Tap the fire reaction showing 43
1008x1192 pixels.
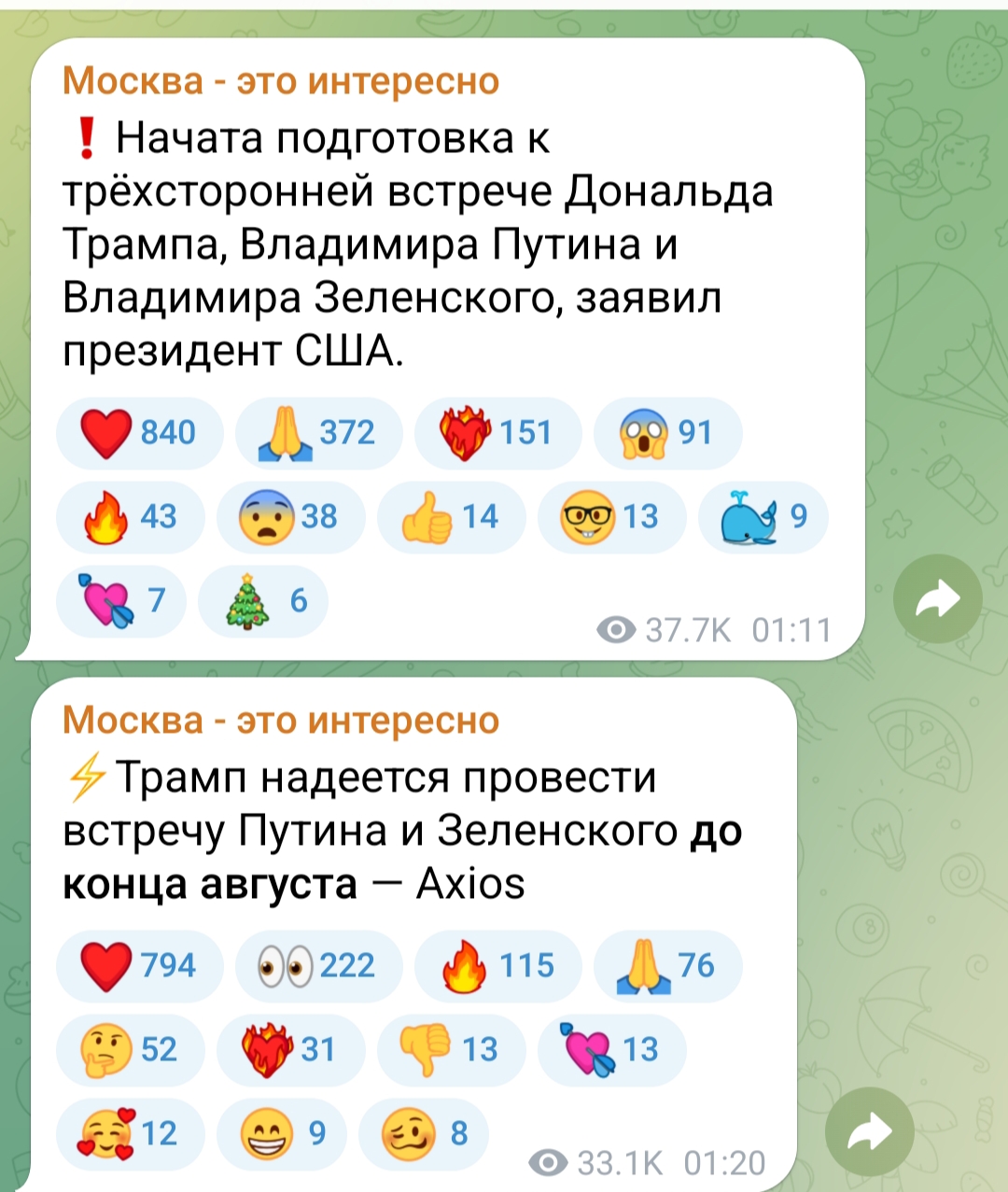click(130, 517)
